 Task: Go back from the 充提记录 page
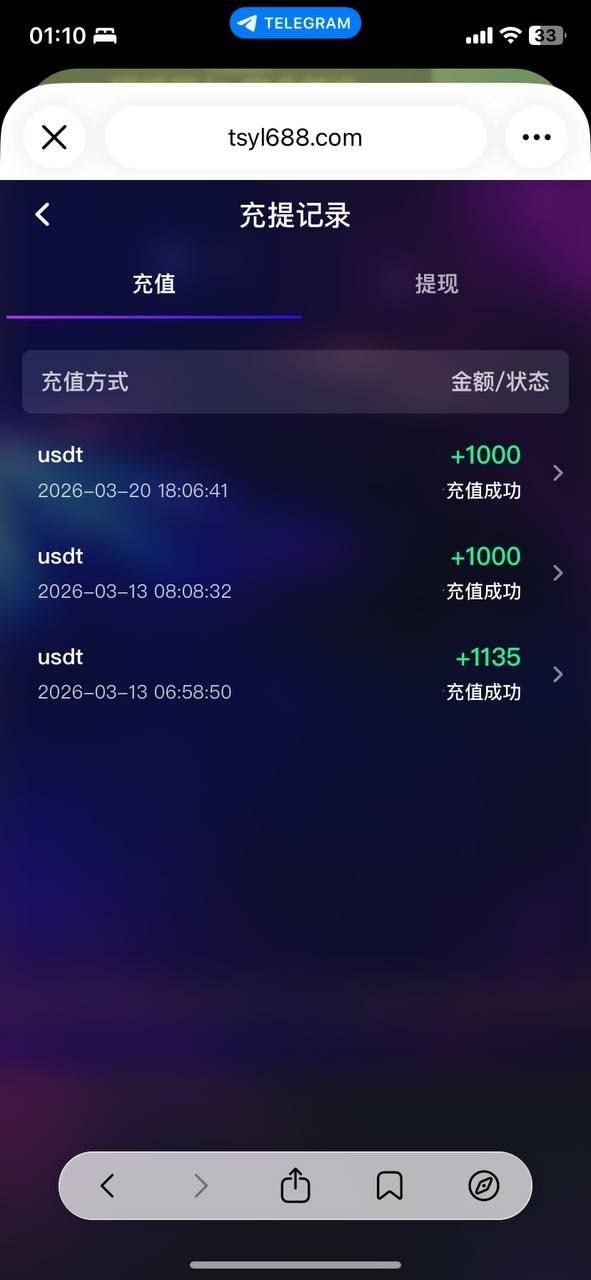42,214
